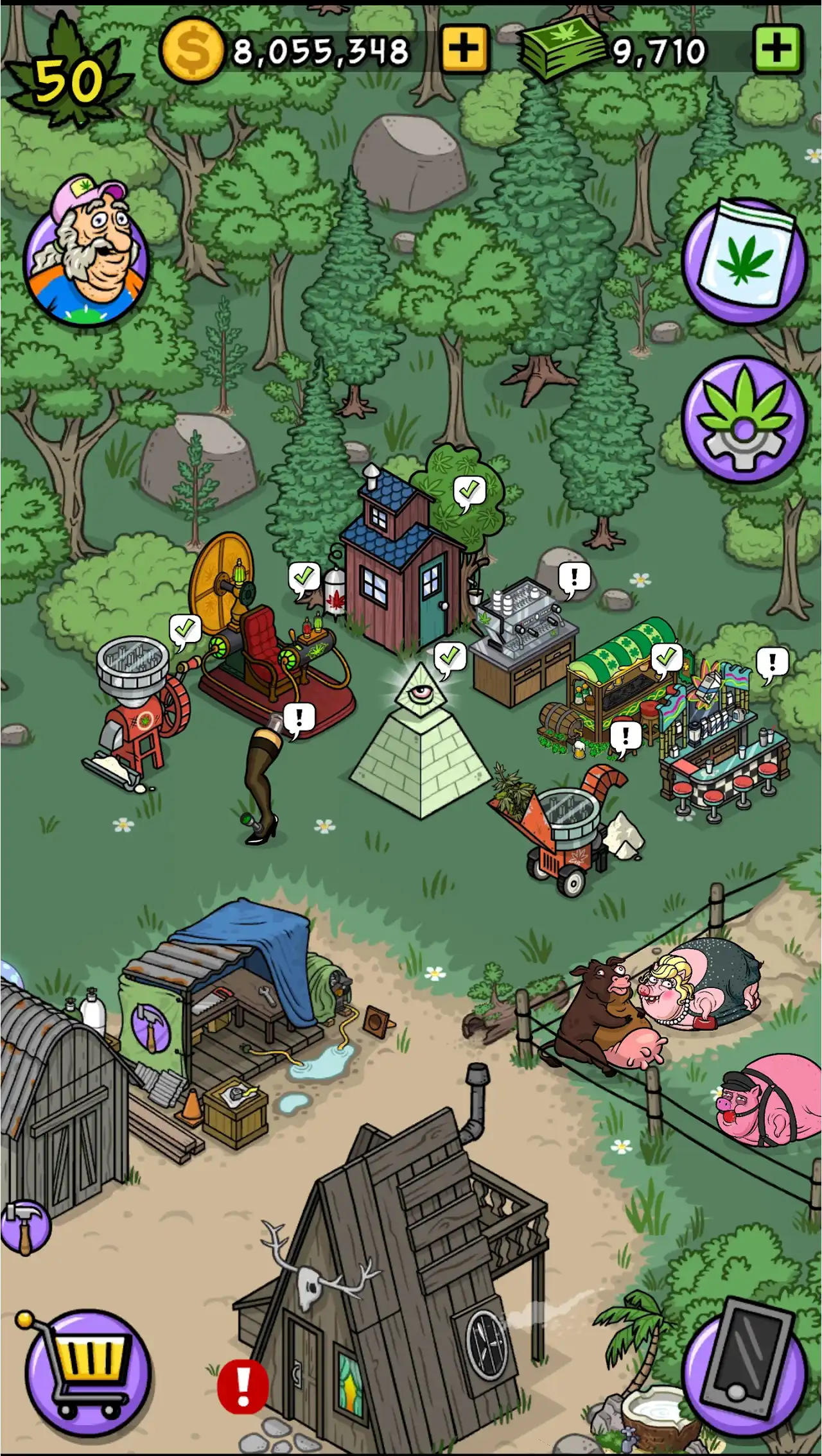Add more cash with the green plus

point(778,49)
